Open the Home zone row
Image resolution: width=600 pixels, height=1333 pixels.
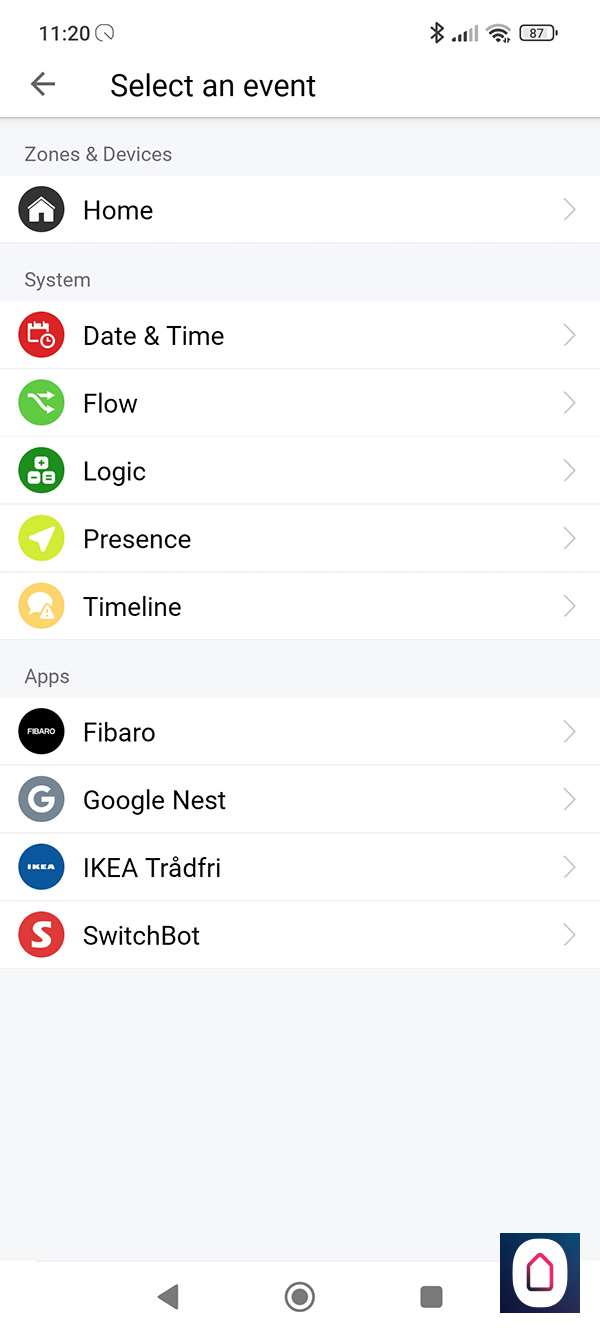300,210
